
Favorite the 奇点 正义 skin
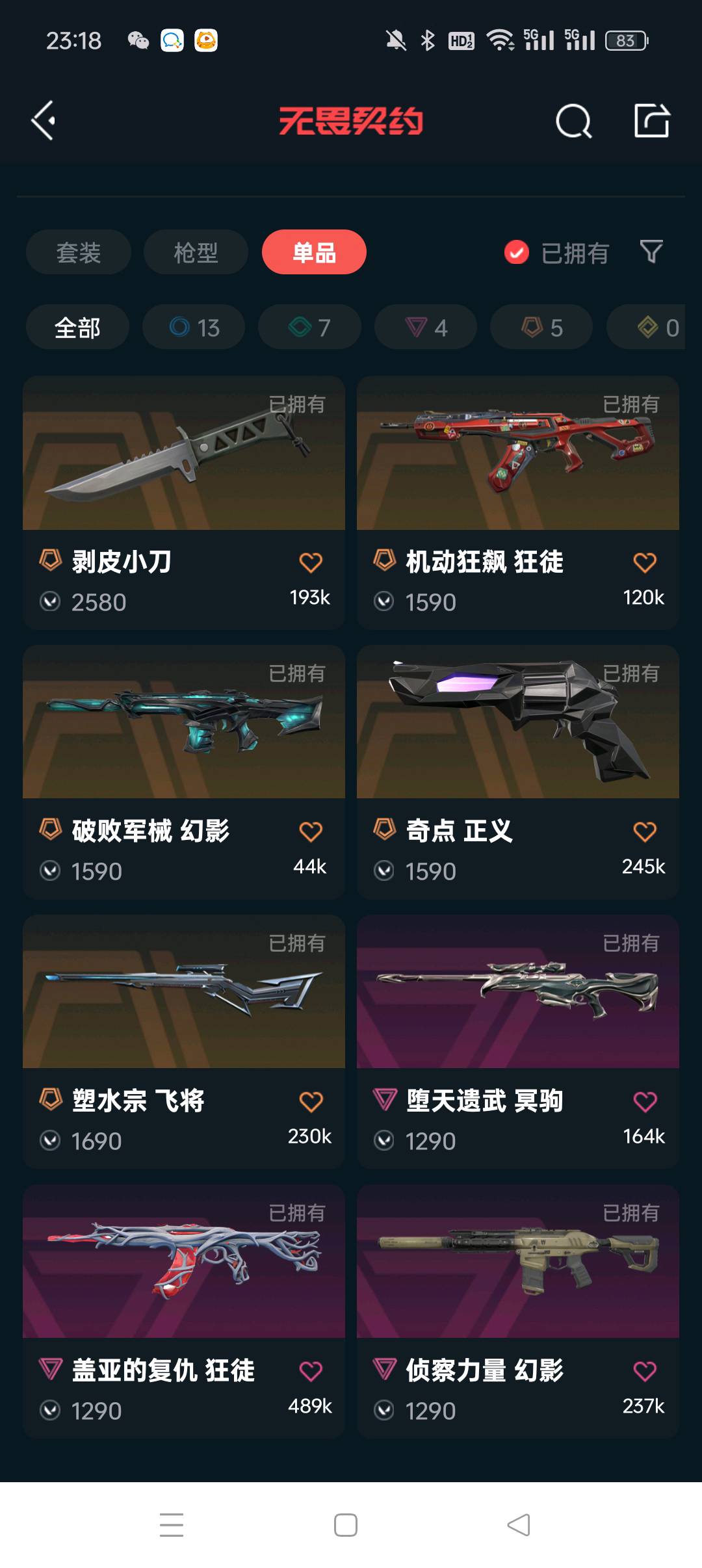[644, 832]
